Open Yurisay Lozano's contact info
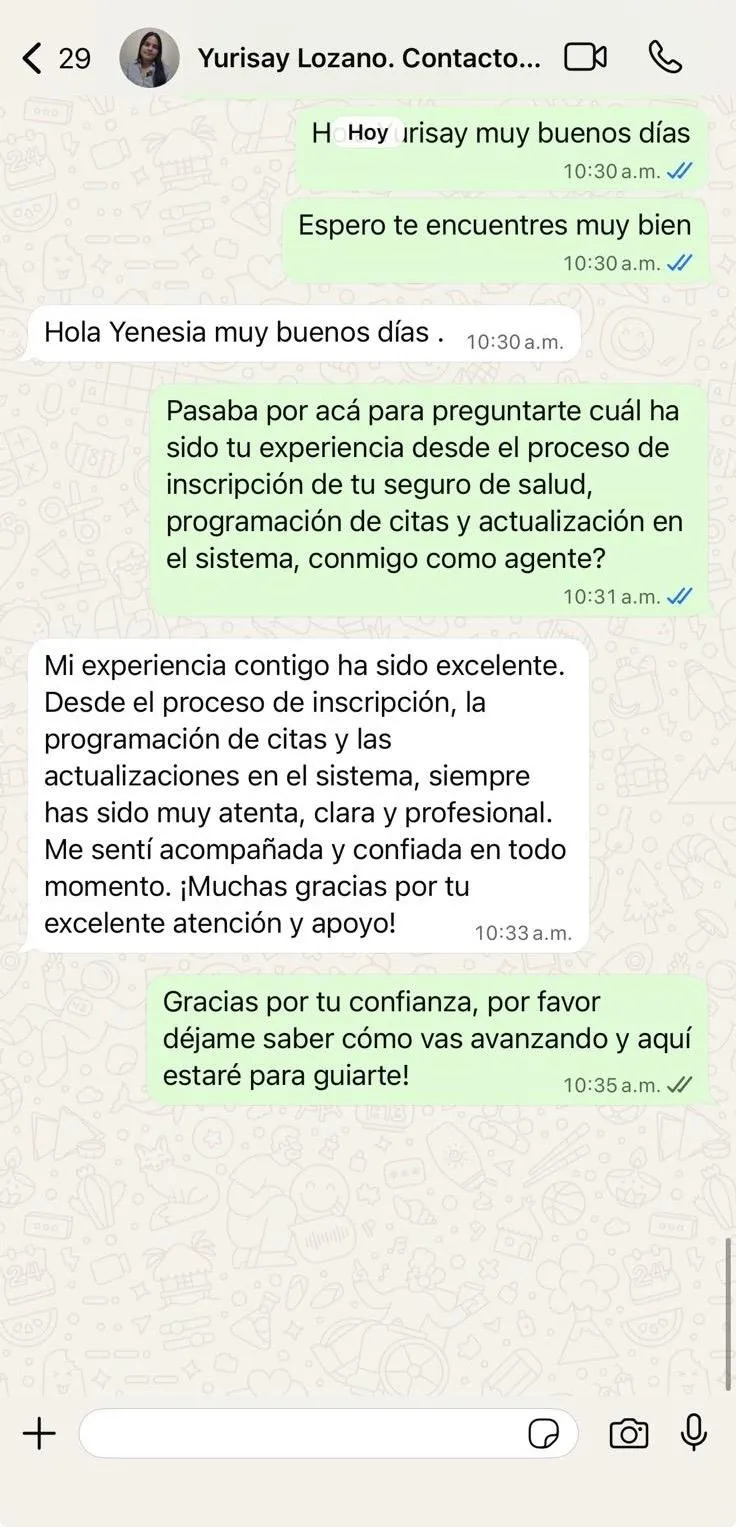Screen dimensions: 736x1527 pyautogui.click(x=368, y=58)
